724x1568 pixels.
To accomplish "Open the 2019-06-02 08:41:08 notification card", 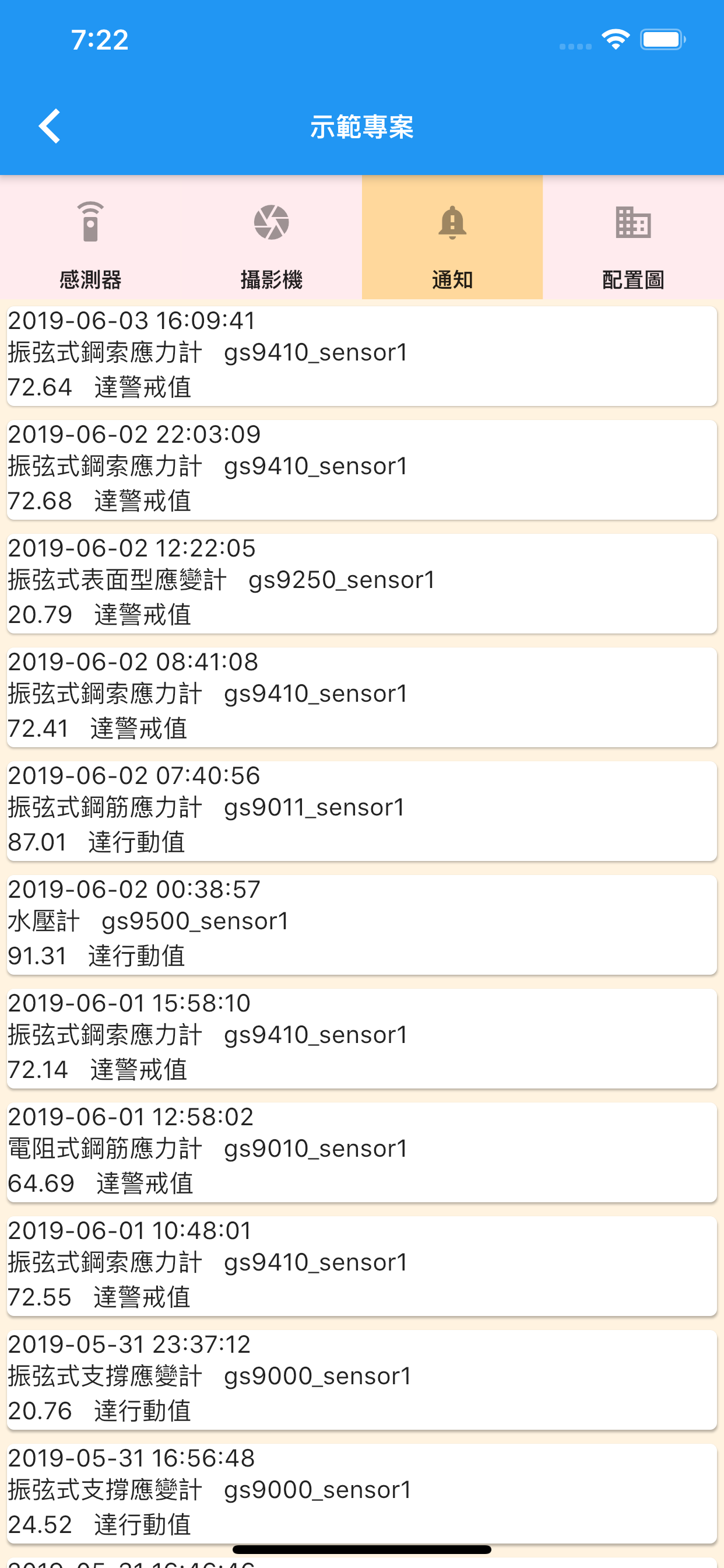I will click(361, 697).
